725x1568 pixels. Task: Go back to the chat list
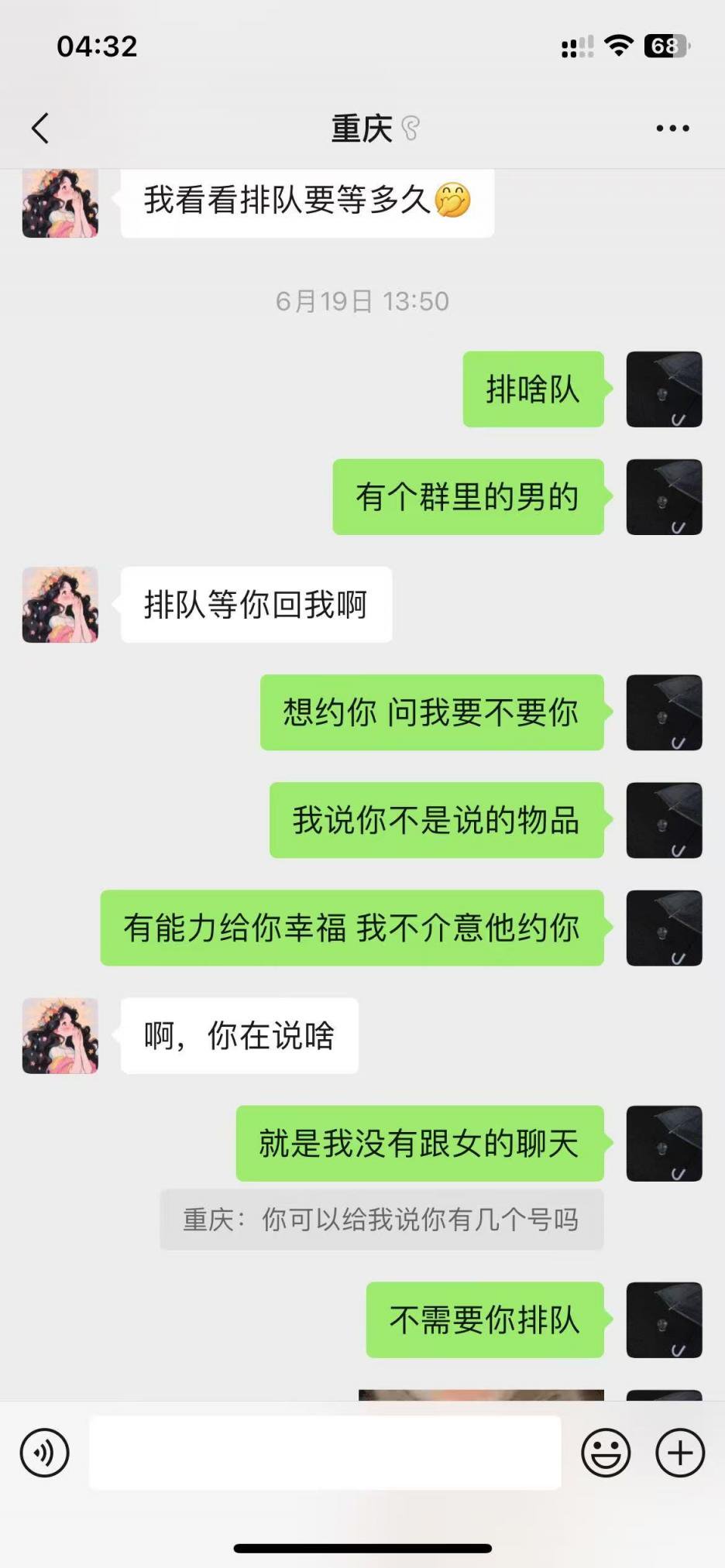point(40,129)
